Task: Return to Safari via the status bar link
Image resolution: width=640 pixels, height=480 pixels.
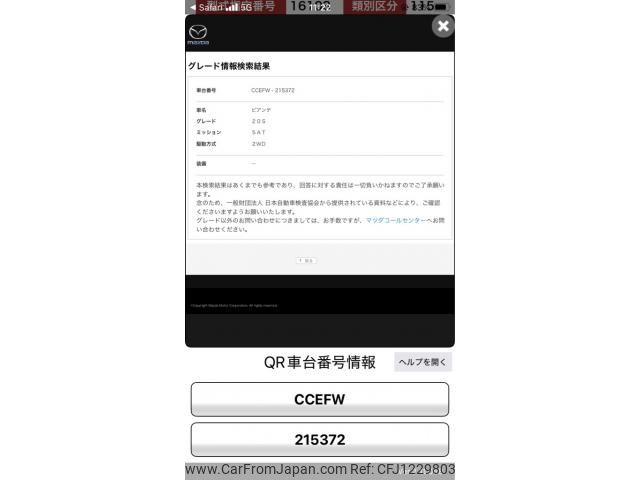Action: coord(207,7)
